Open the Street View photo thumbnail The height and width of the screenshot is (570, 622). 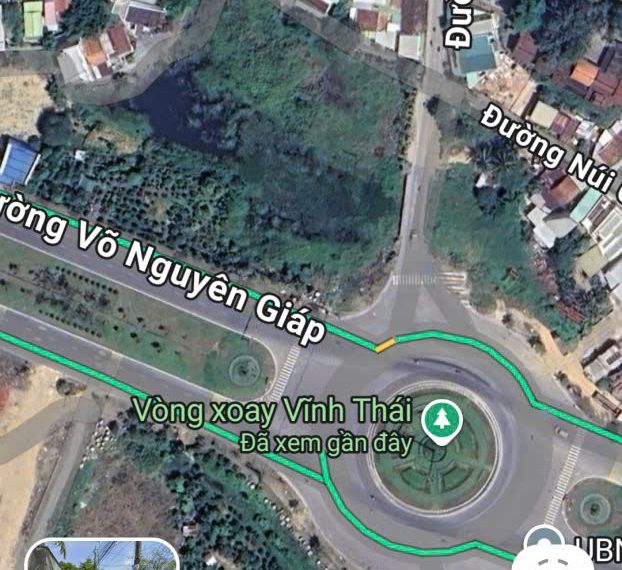pos(102,555)
